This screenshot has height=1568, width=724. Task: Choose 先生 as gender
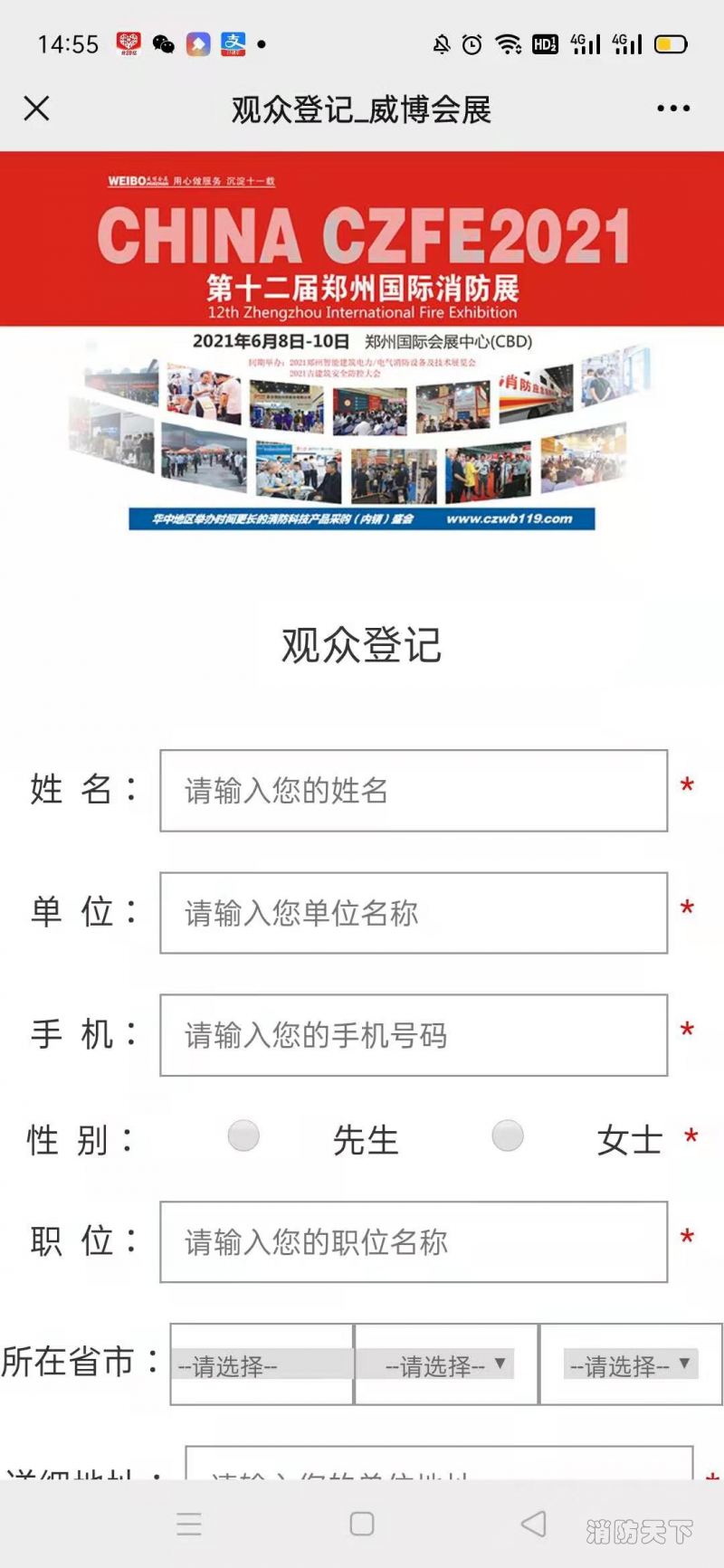243,1136
